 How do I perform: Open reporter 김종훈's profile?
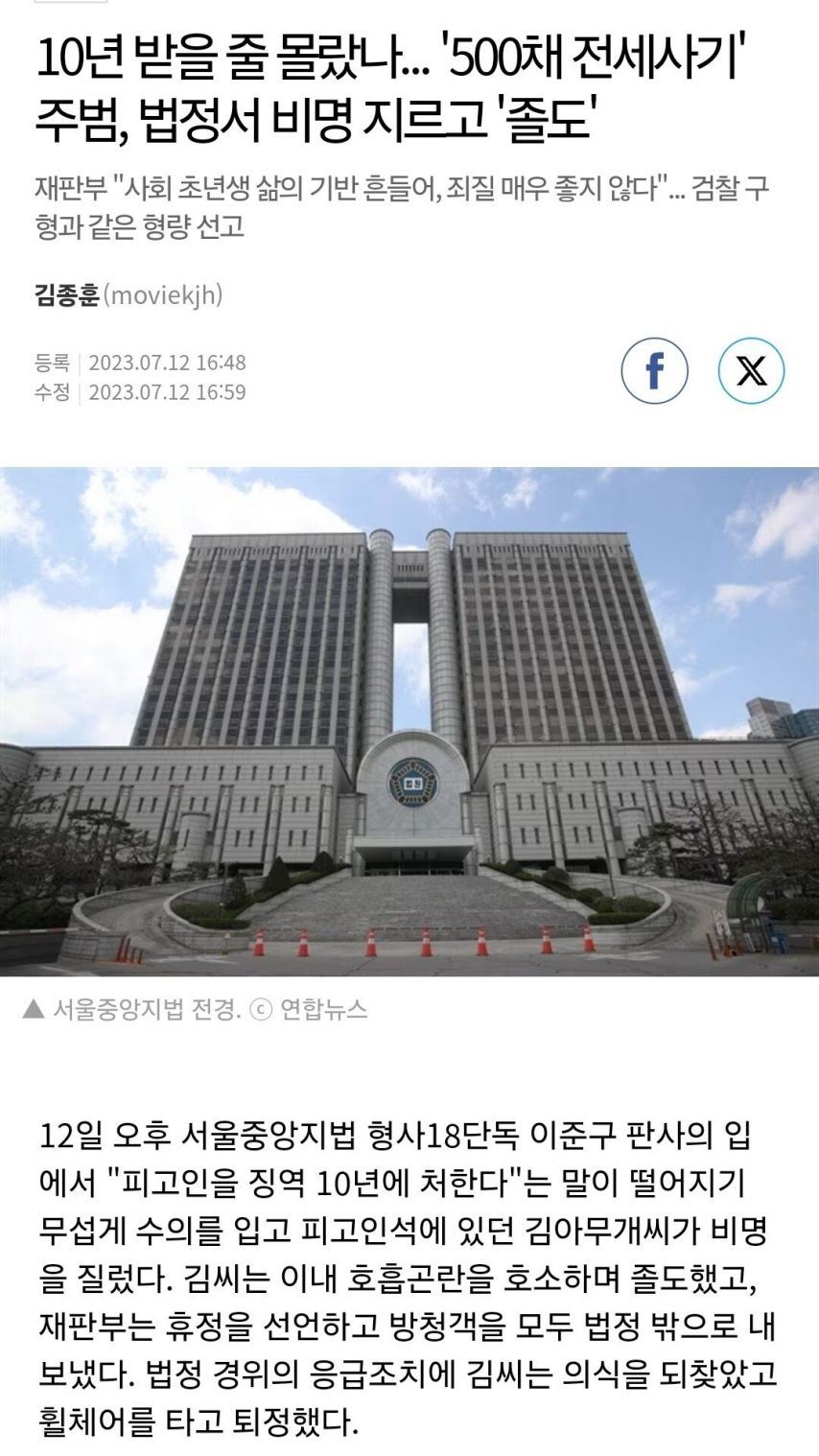[67, 294]
